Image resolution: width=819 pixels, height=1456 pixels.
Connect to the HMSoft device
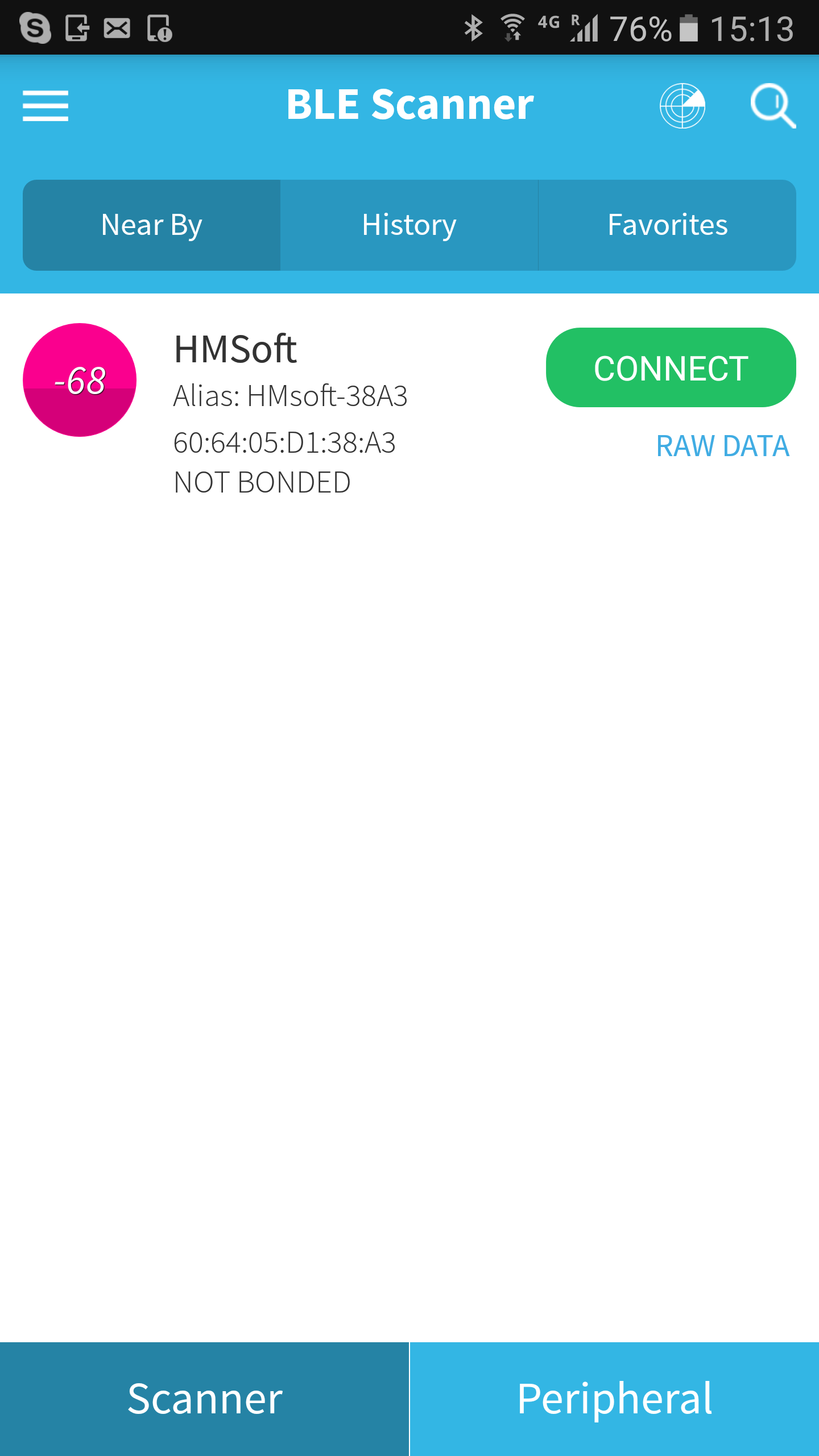click(x=671, y=367)
